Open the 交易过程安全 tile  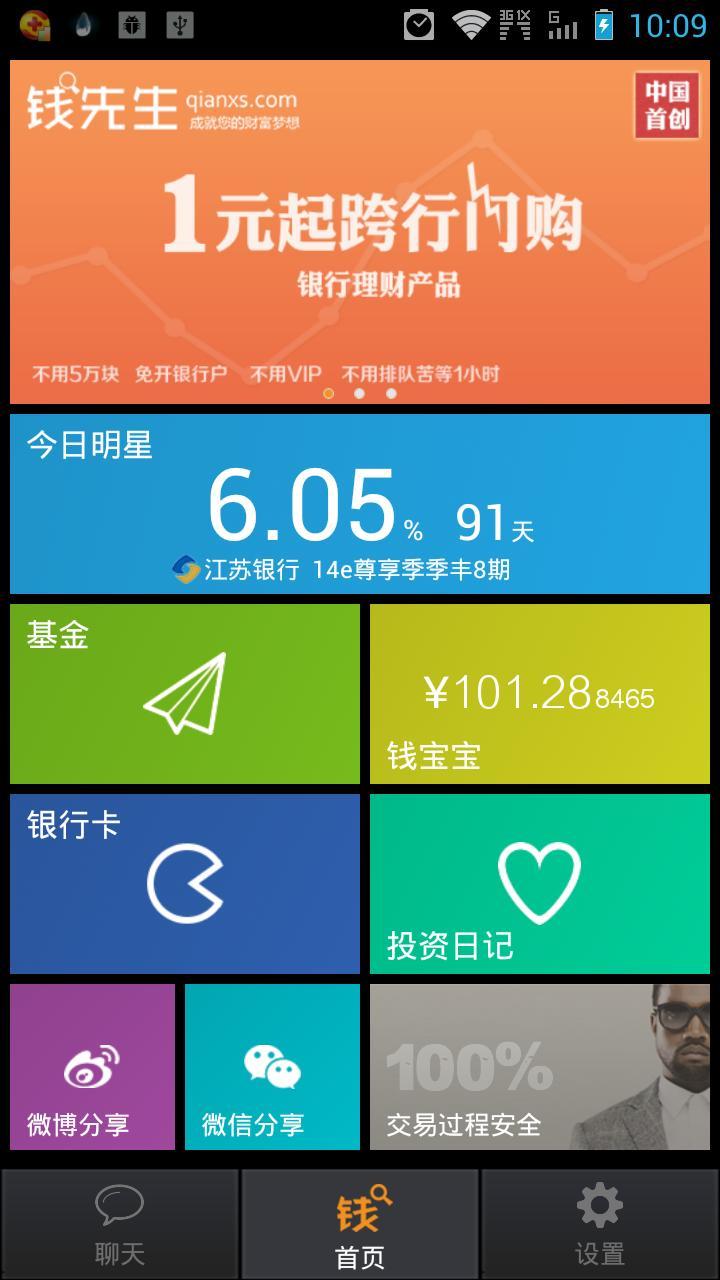point(540,1067)
